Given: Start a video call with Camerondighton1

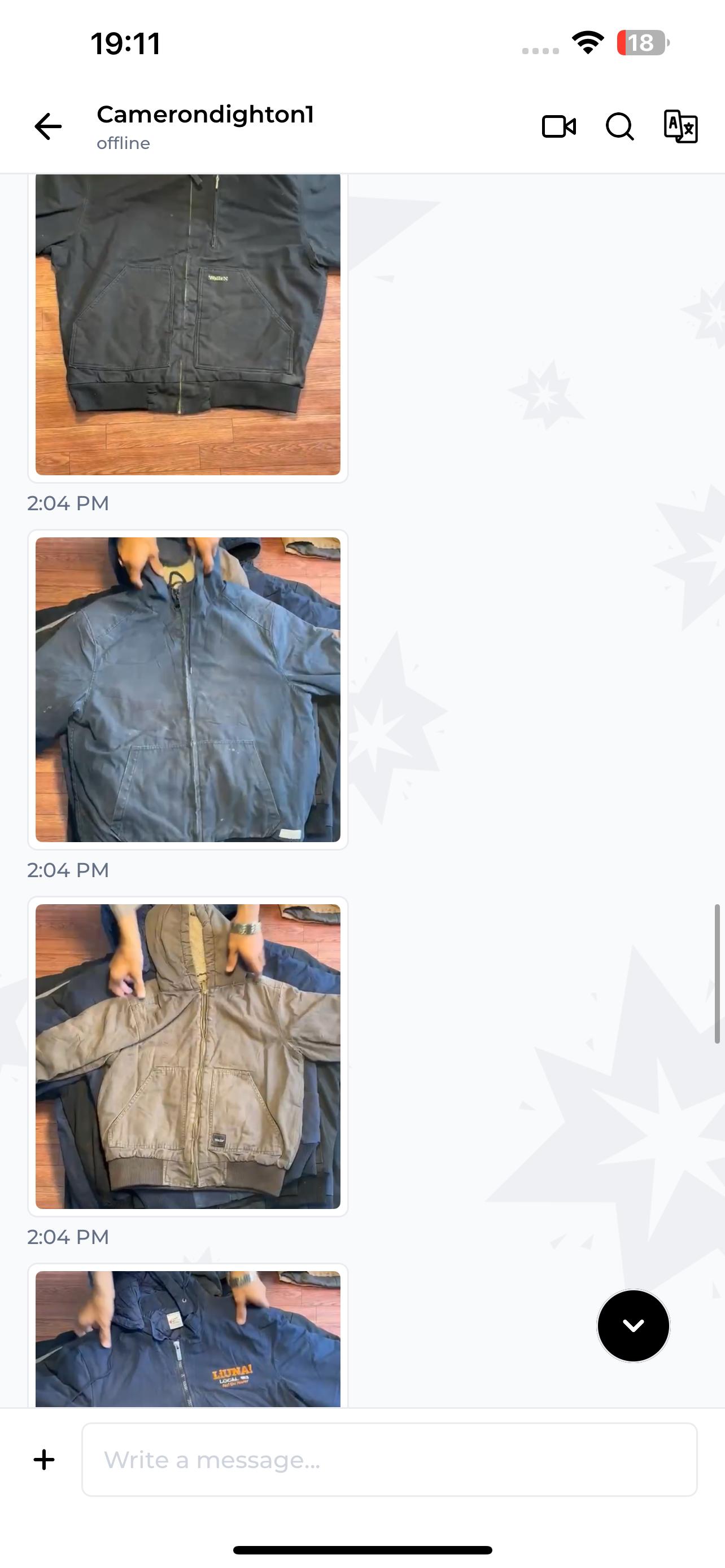Looking at the screenshot, I should (x=559, y=126).
